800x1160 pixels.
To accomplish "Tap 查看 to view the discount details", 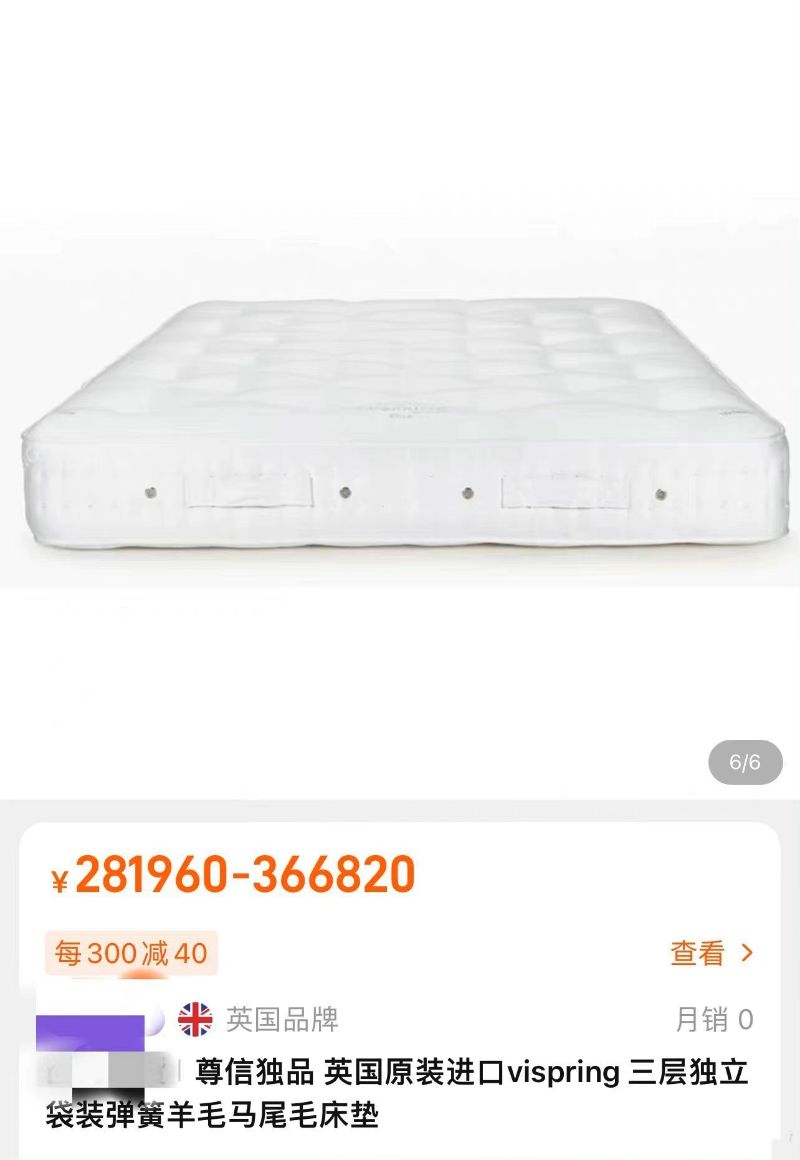I will 711,953.
